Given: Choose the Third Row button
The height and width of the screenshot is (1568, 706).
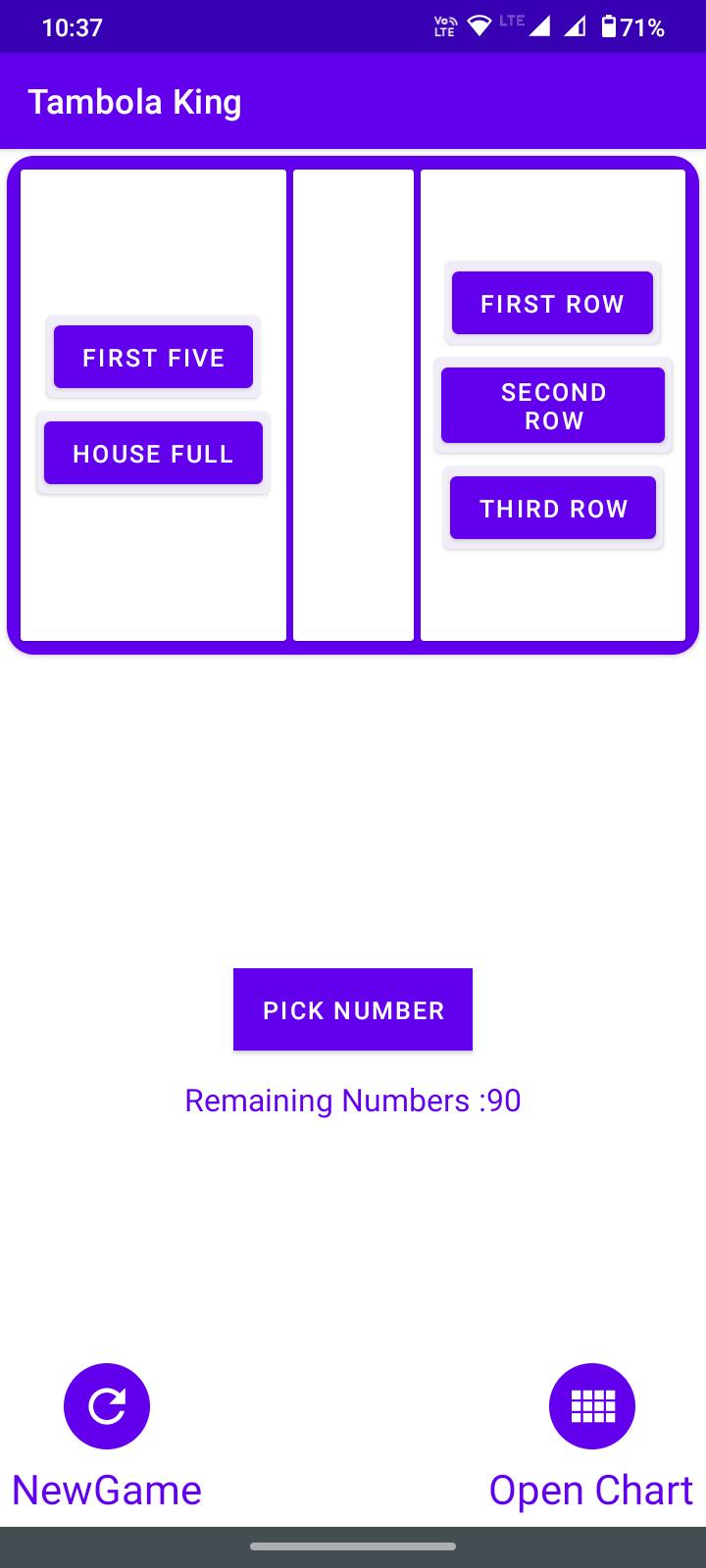Looking at the screenshot, I should point(553,509).
